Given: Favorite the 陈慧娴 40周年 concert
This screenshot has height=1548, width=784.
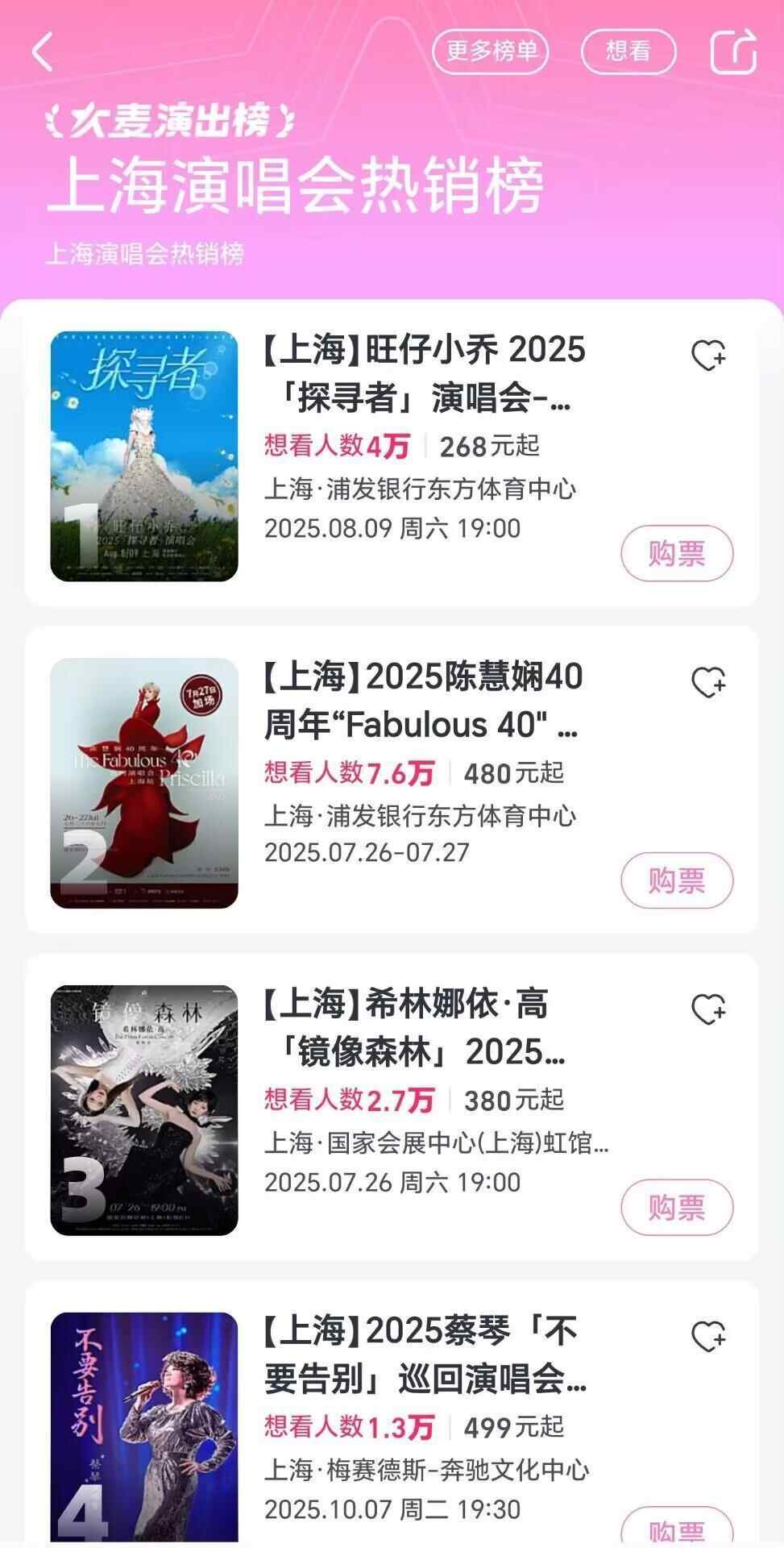Looking at the screenshot, I should [708, 683].
